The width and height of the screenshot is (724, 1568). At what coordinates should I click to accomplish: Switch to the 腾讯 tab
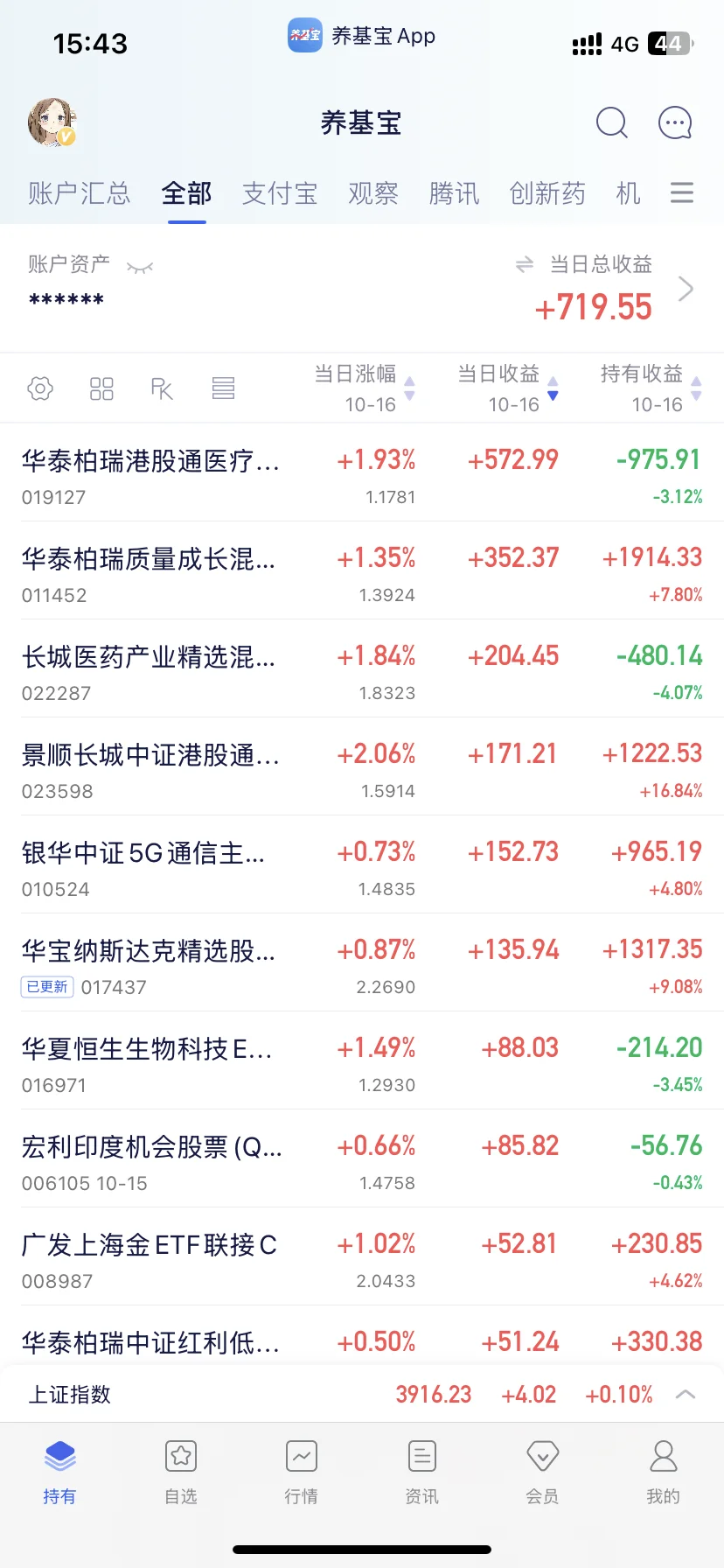pyautogui.click(x=454, y=193)
